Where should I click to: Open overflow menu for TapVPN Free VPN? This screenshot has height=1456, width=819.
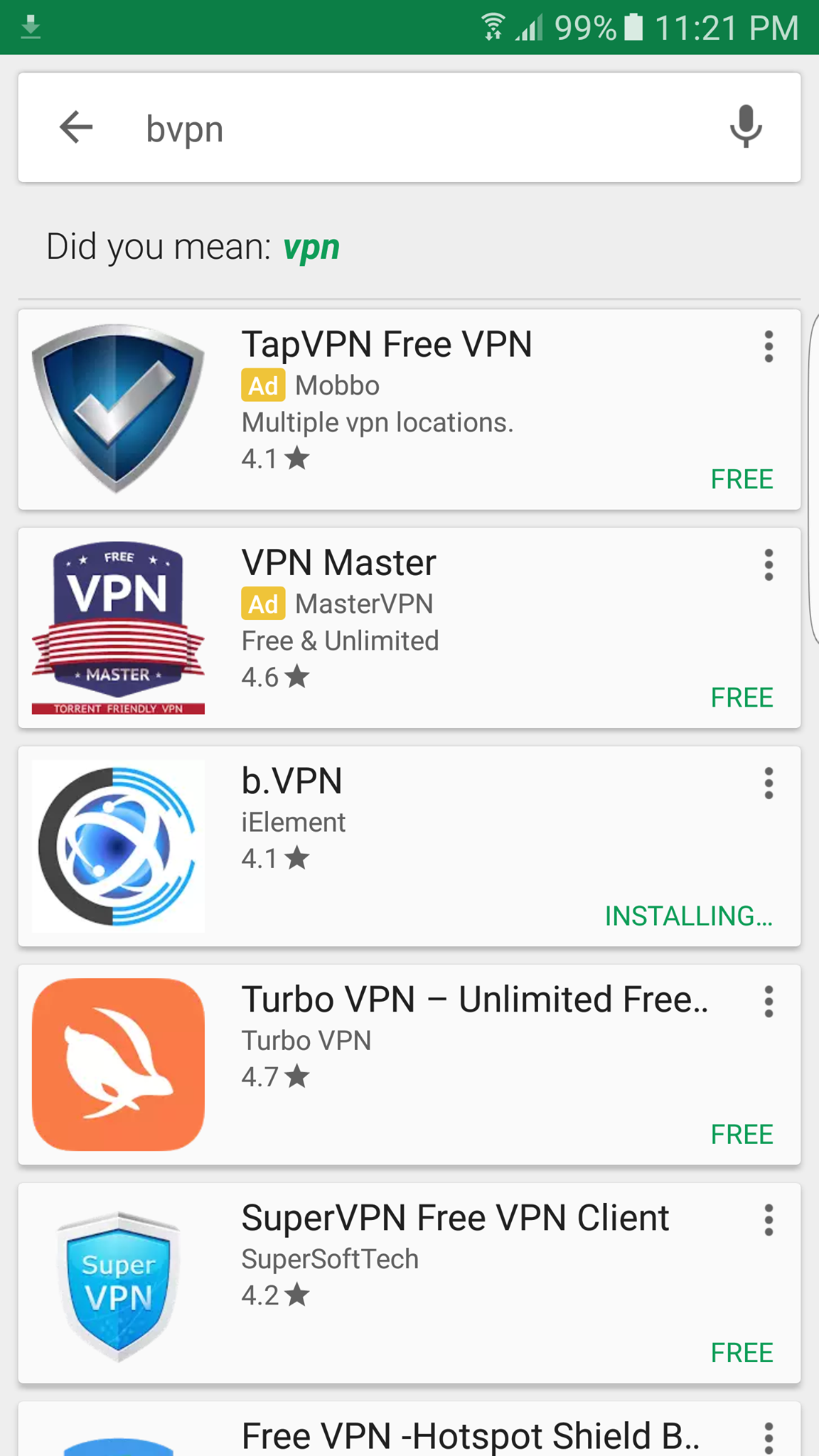(769, 347)
